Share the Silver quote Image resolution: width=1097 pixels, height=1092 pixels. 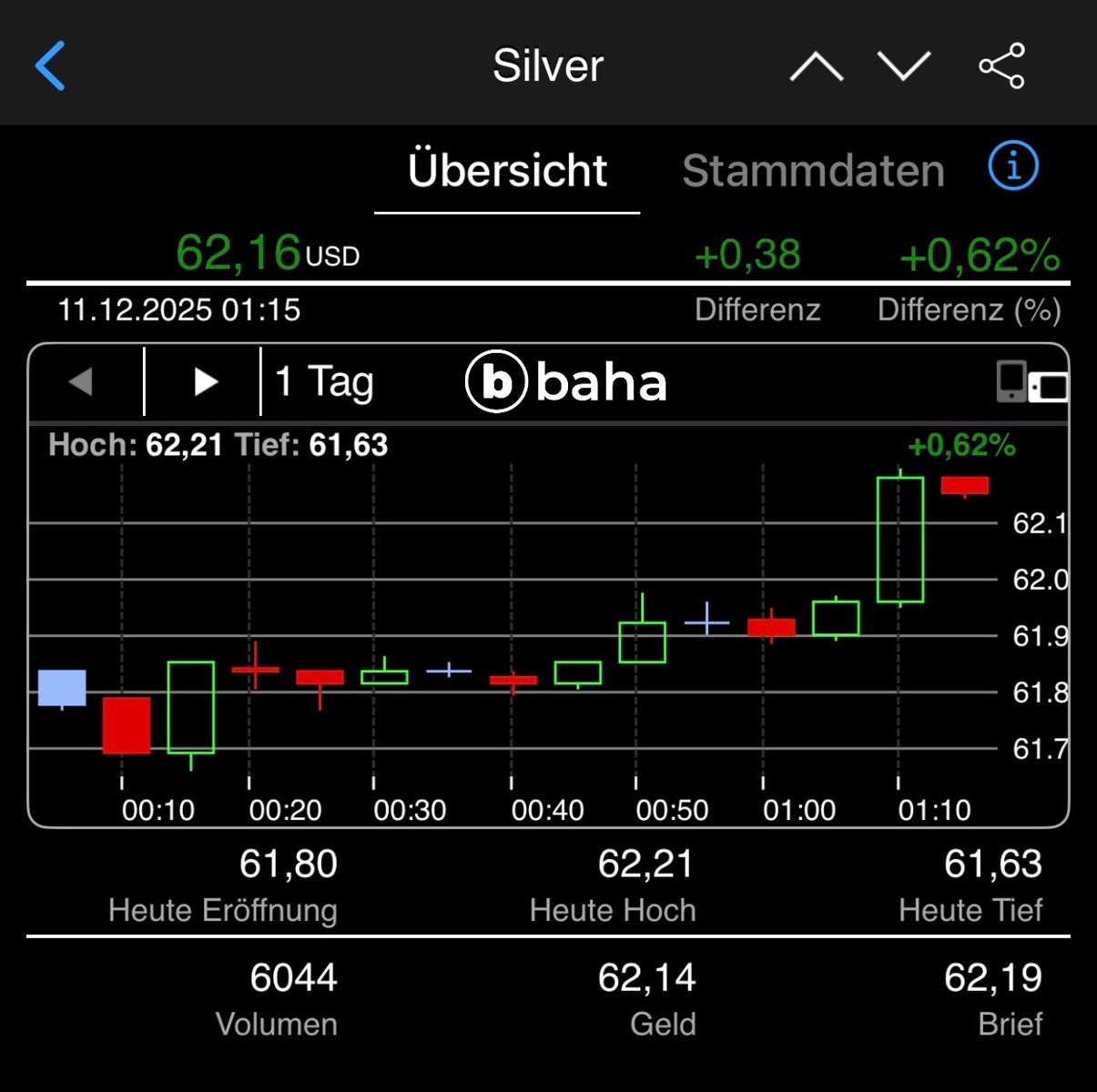coord(1001,66)
